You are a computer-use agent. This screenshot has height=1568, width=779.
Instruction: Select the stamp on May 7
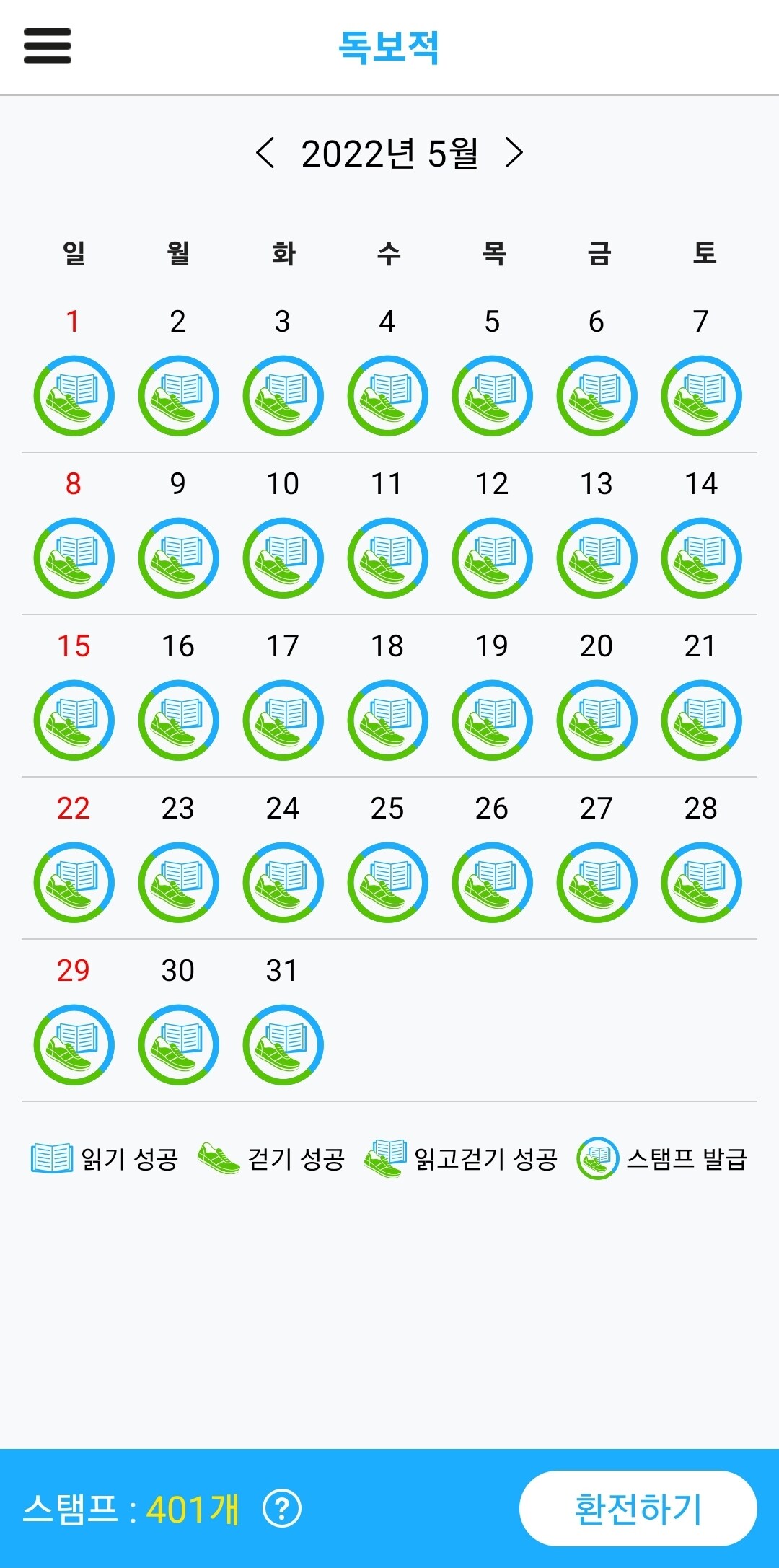701,396
